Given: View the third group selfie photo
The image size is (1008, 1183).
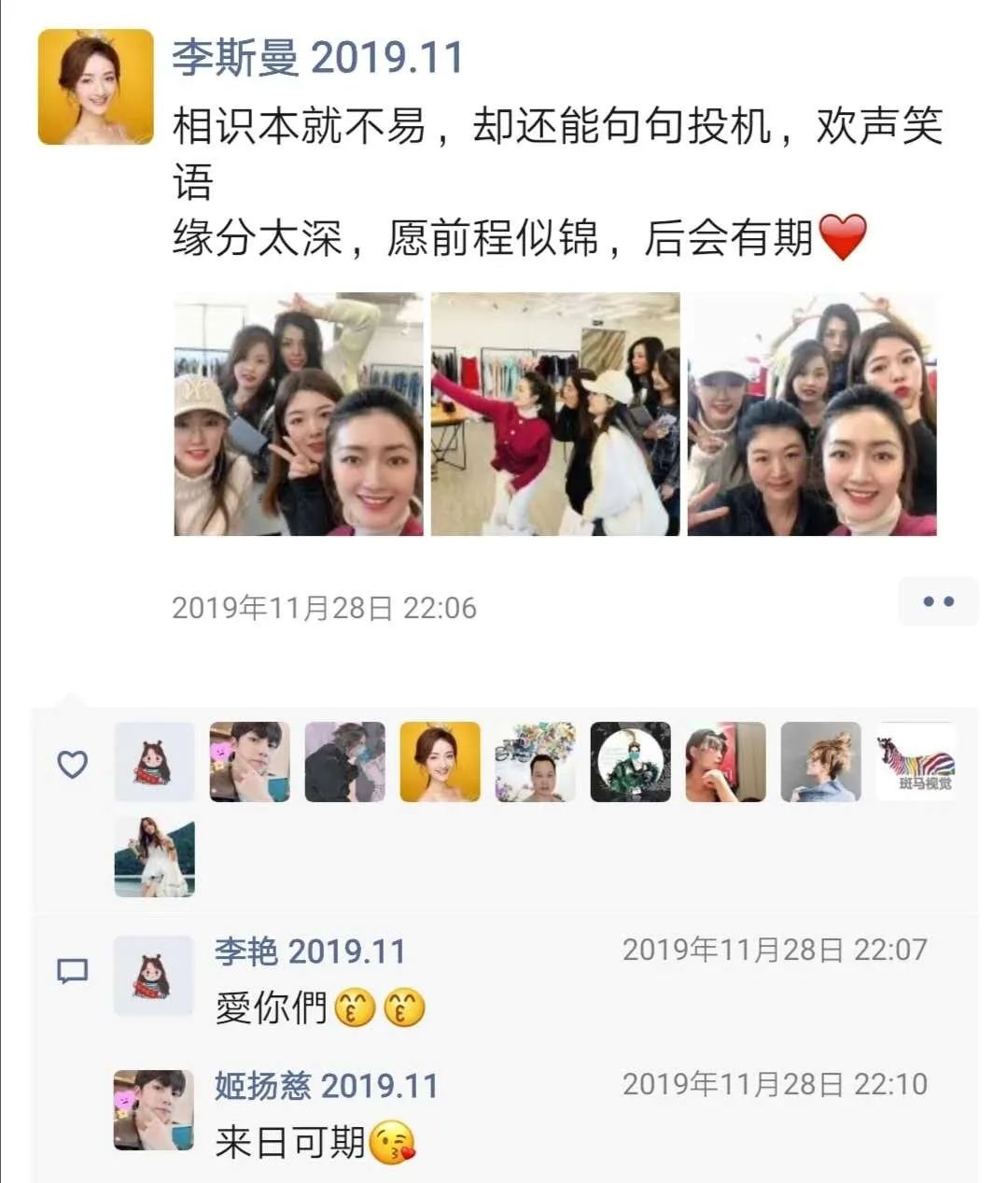Looking at the screenshot, I should [x=812, y=415].
